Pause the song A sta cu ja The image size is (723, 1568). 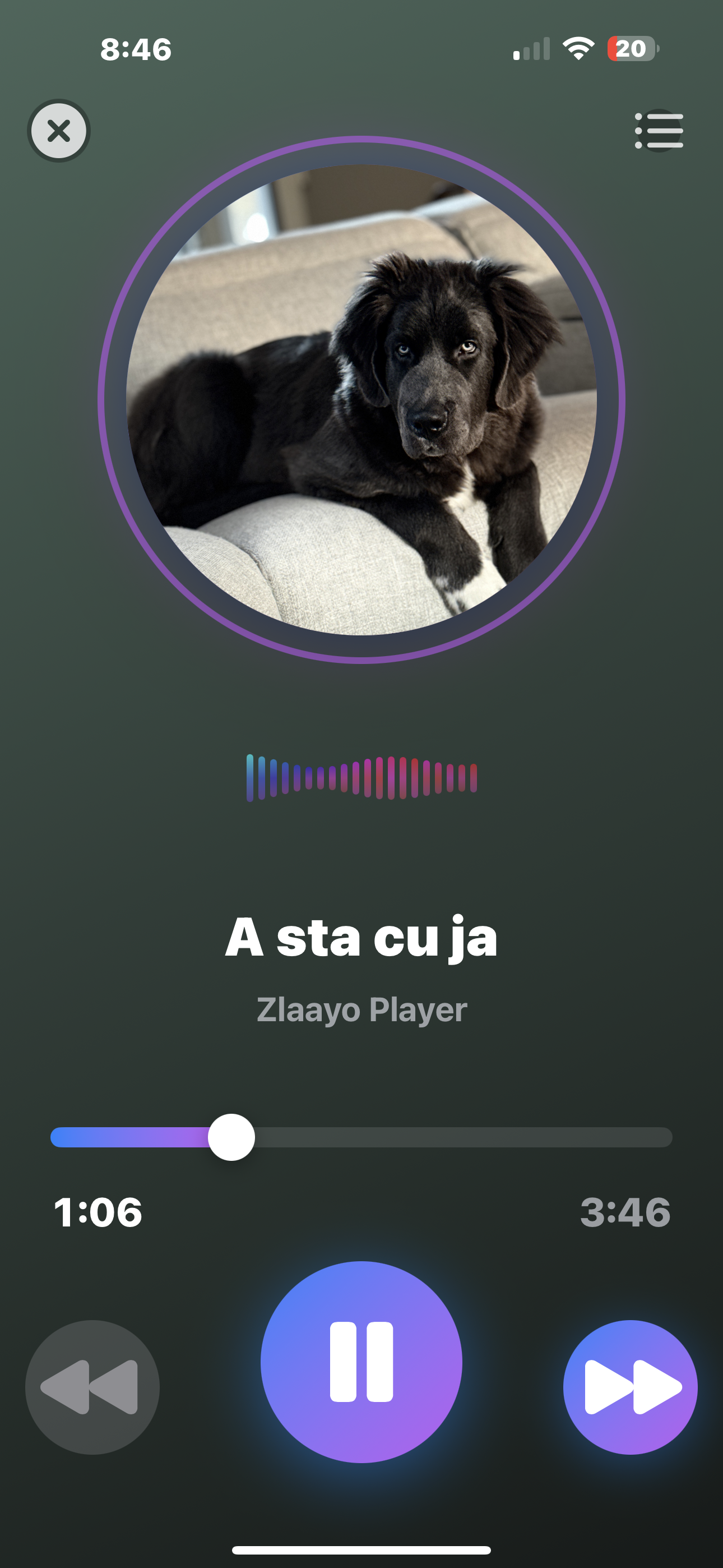[x=361, y=1362]
